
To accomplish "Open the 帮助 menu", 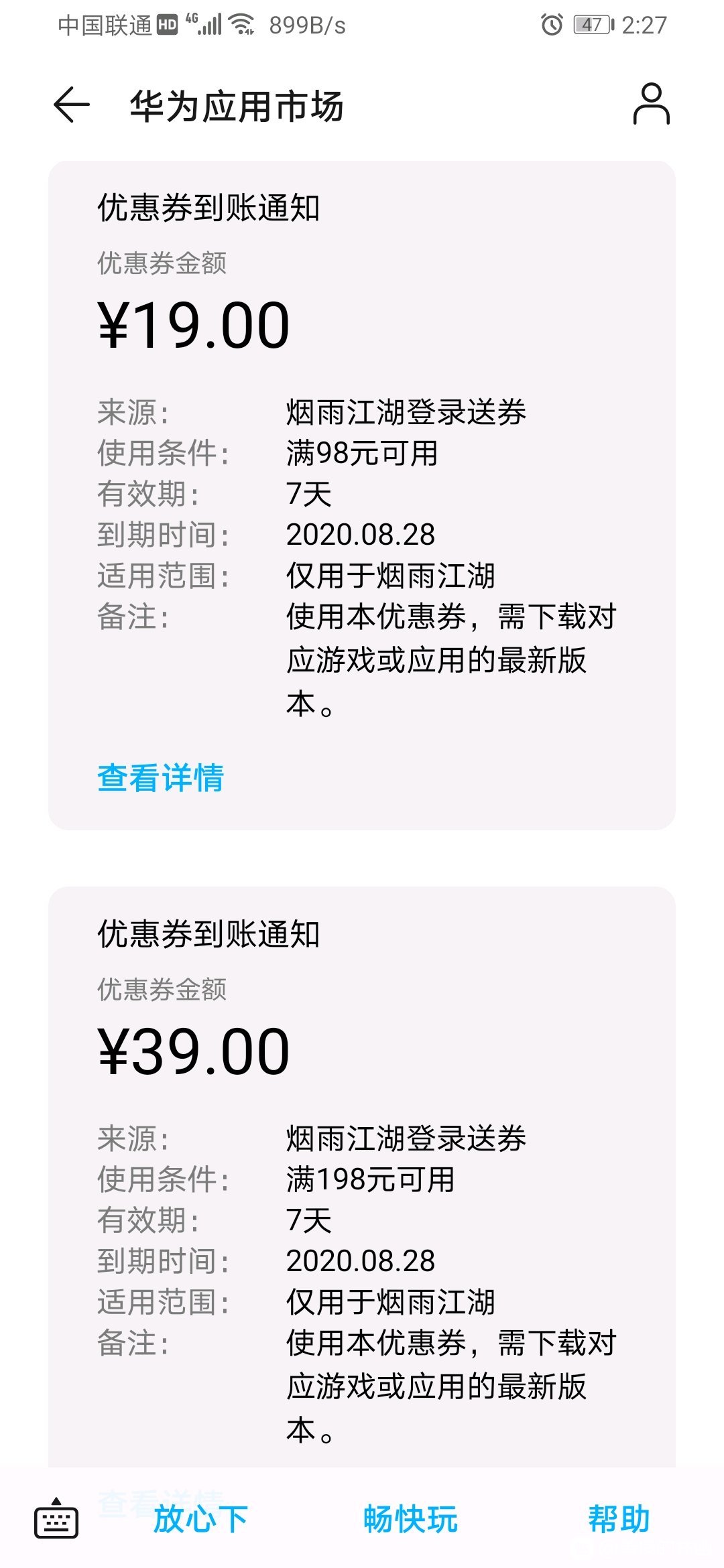I will tap(619, 1518).
